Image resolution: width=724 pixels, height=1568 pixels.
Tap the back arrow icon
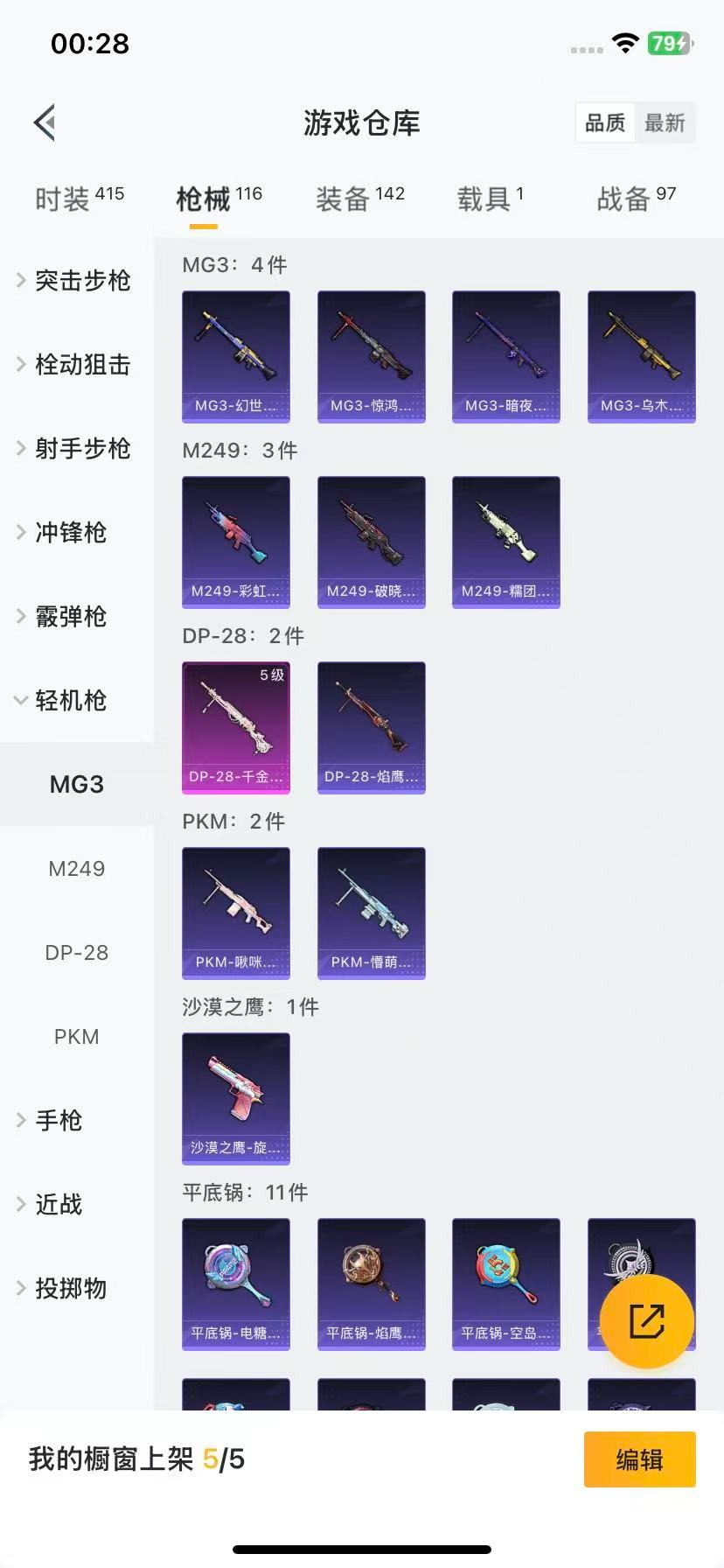44,122
